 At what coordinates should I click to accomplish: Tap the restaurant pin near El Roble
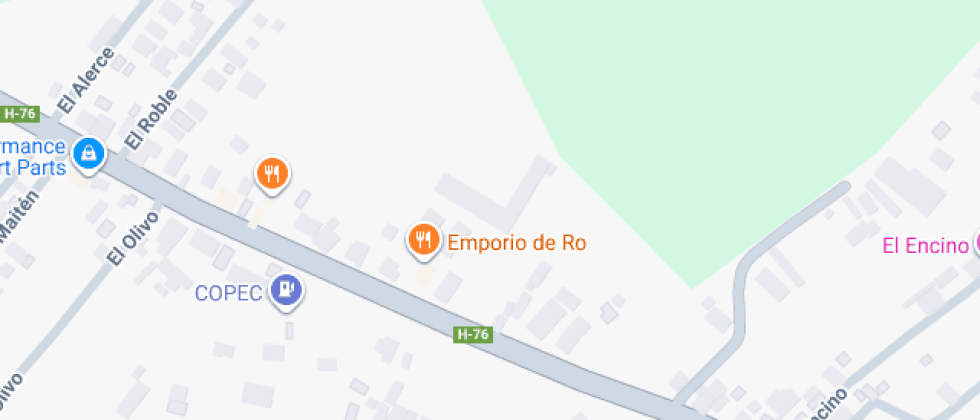click(272, 174)
